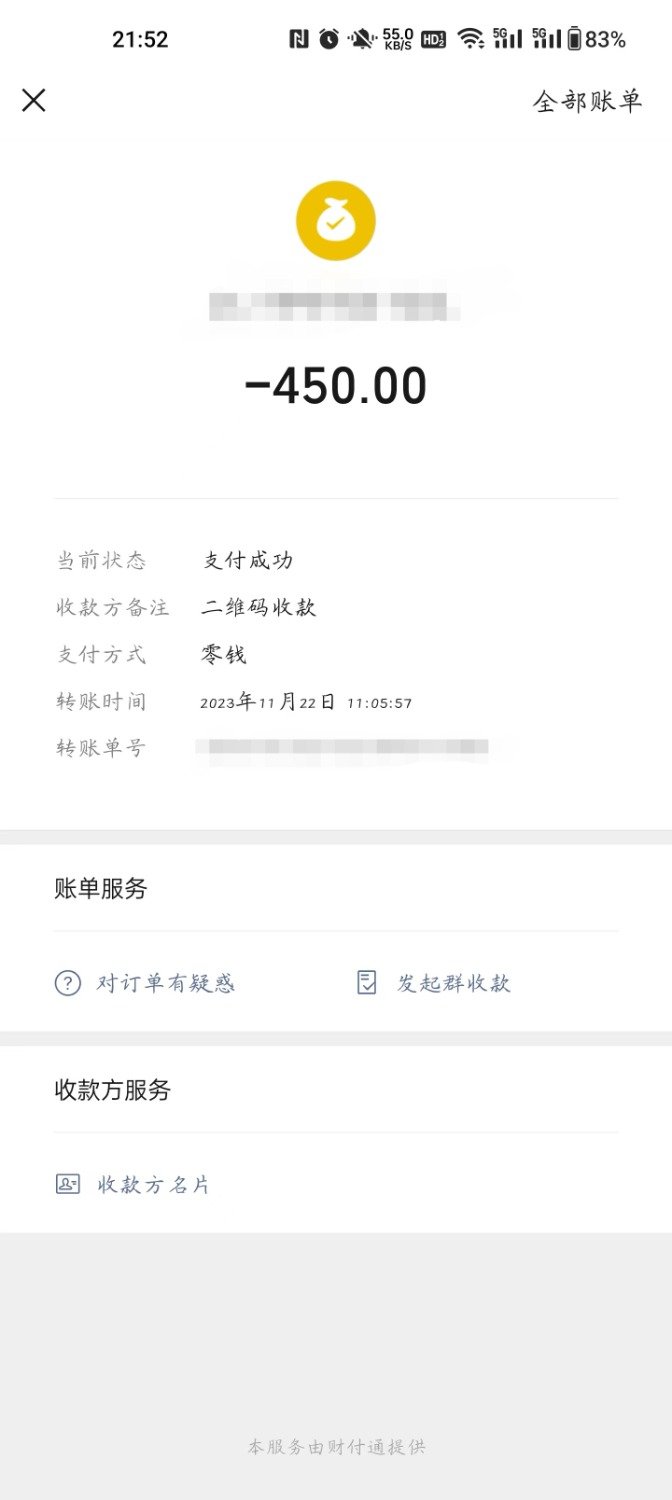Start a group collection via 发起群收款
This screenshot has height=1500, width=672.
pyautogui.click(x=434, y=983)
